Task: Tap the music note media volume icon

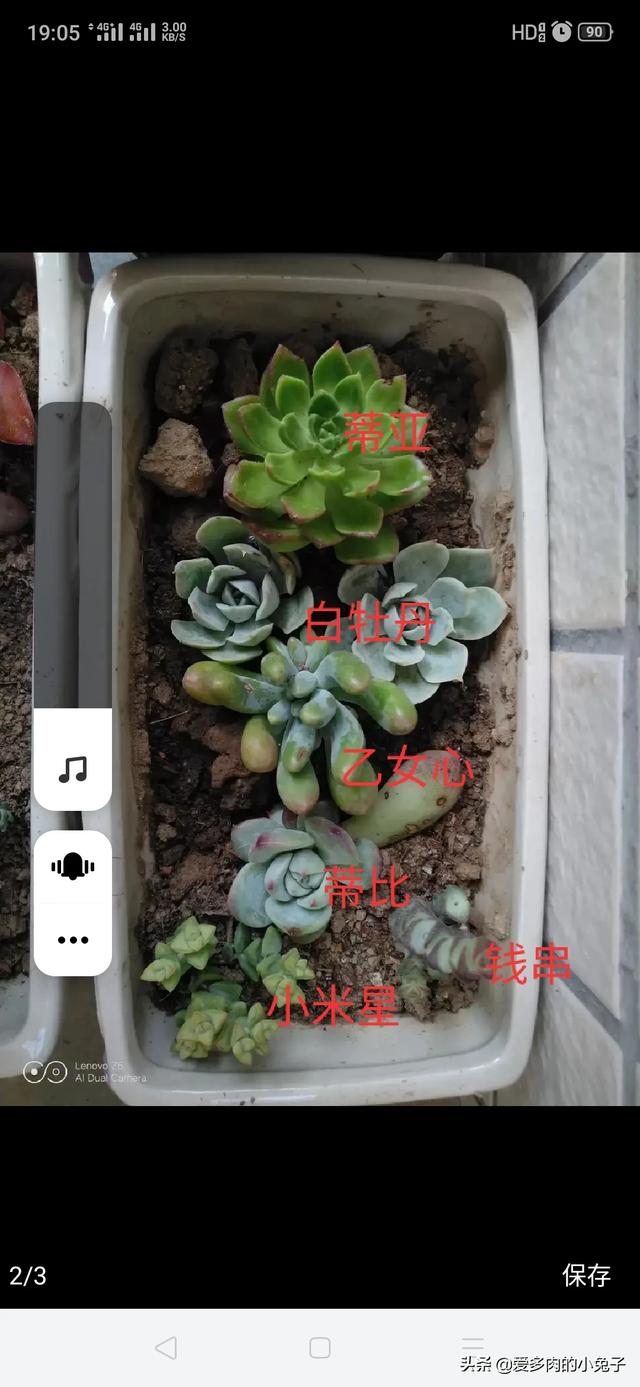Action: (x=73, y=769)
